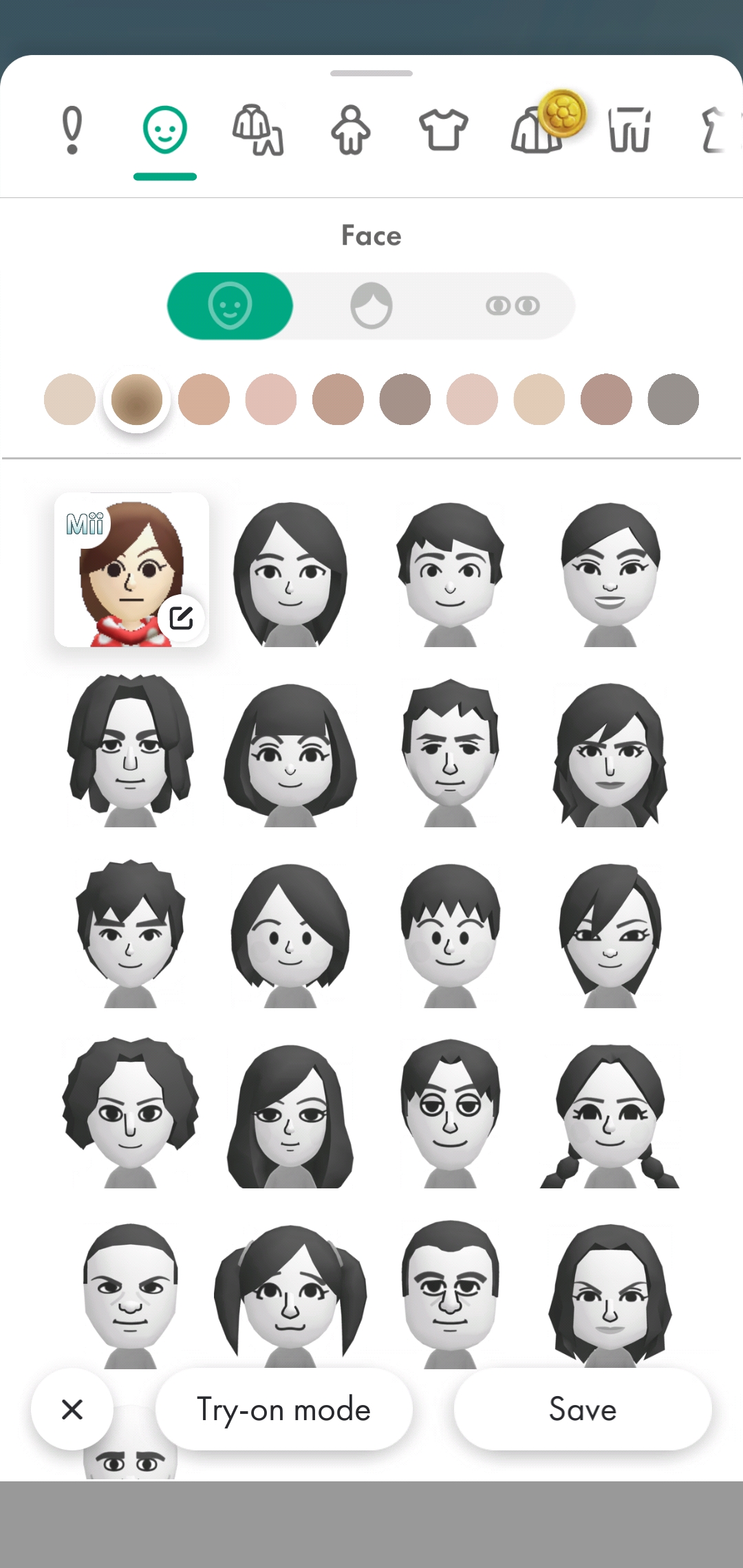This screenshot has height=1568, width=743.
Task: Select the hair segment in Face selector
Action: coord(371,305)
